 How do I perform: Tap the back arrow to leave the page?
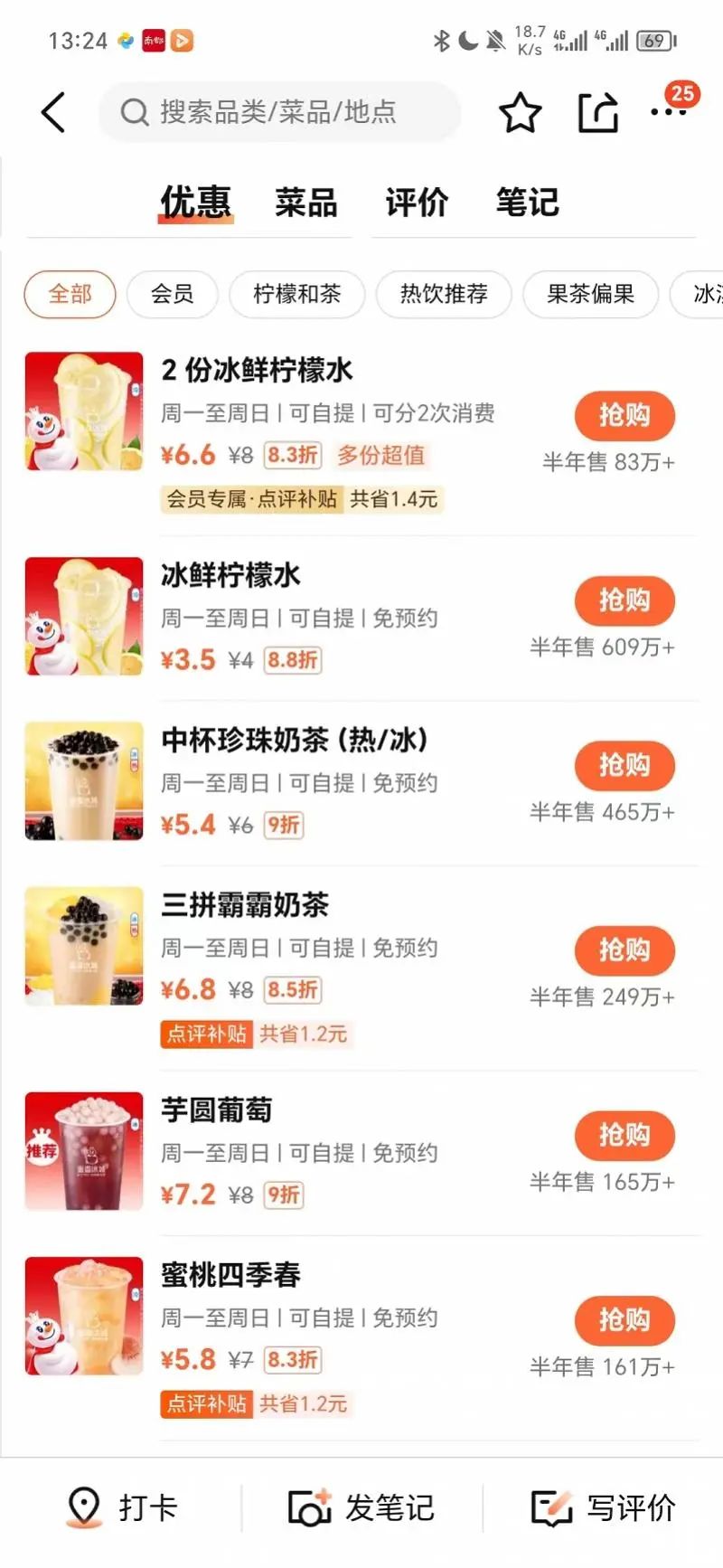[52, 112]
